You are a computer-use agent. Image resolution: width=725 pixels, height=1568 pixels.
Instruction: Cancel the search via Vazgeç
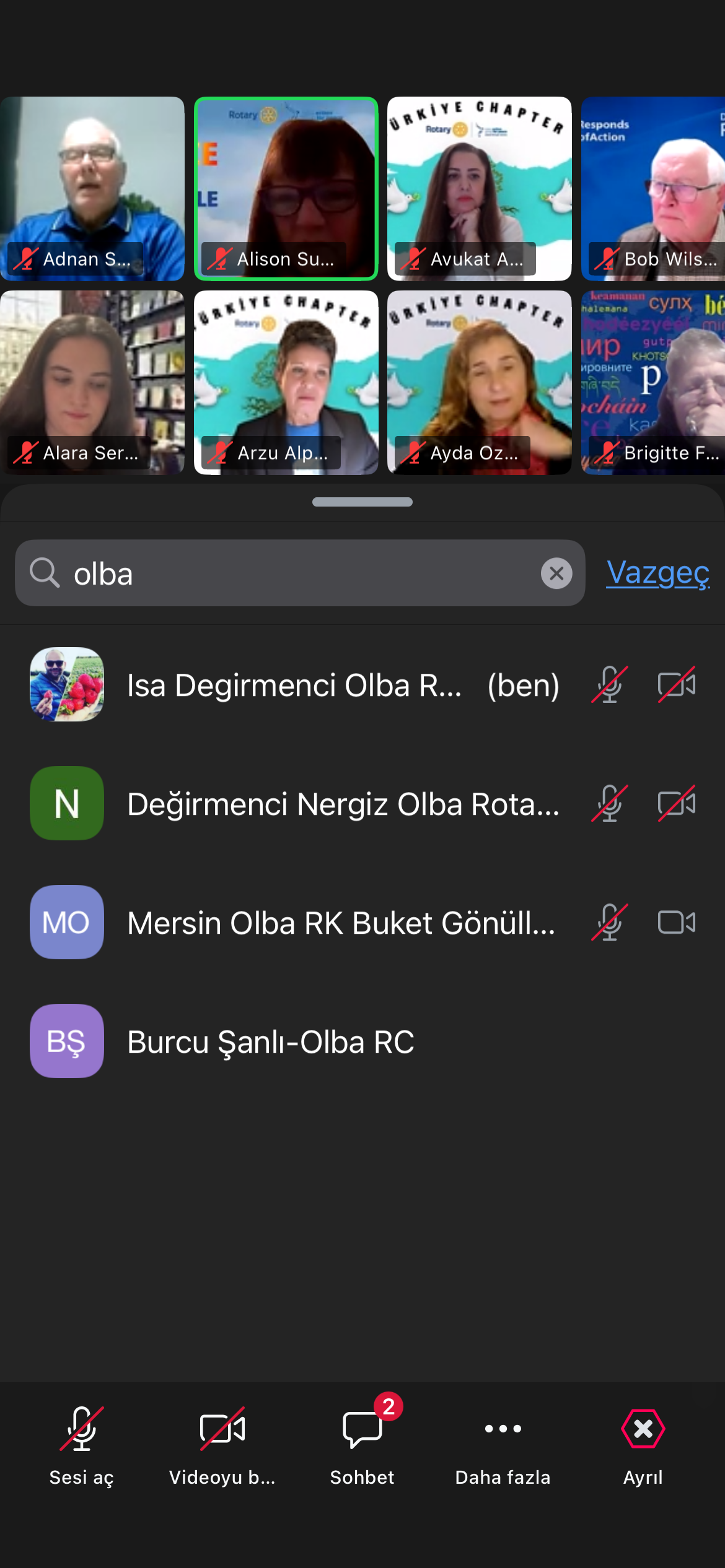click(x=657, y=573)
